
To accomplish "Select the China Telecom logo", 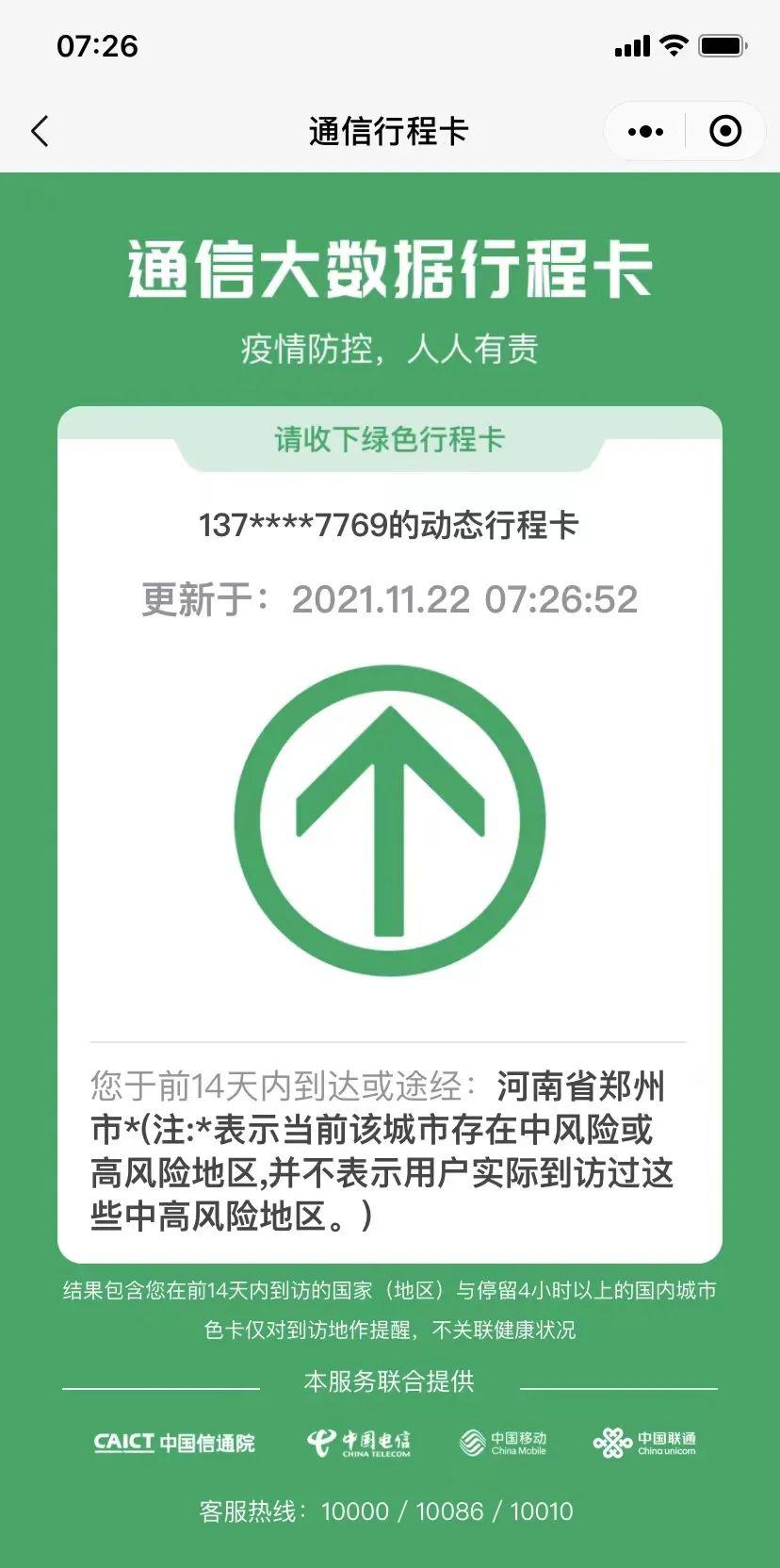I will (363, 1443).
